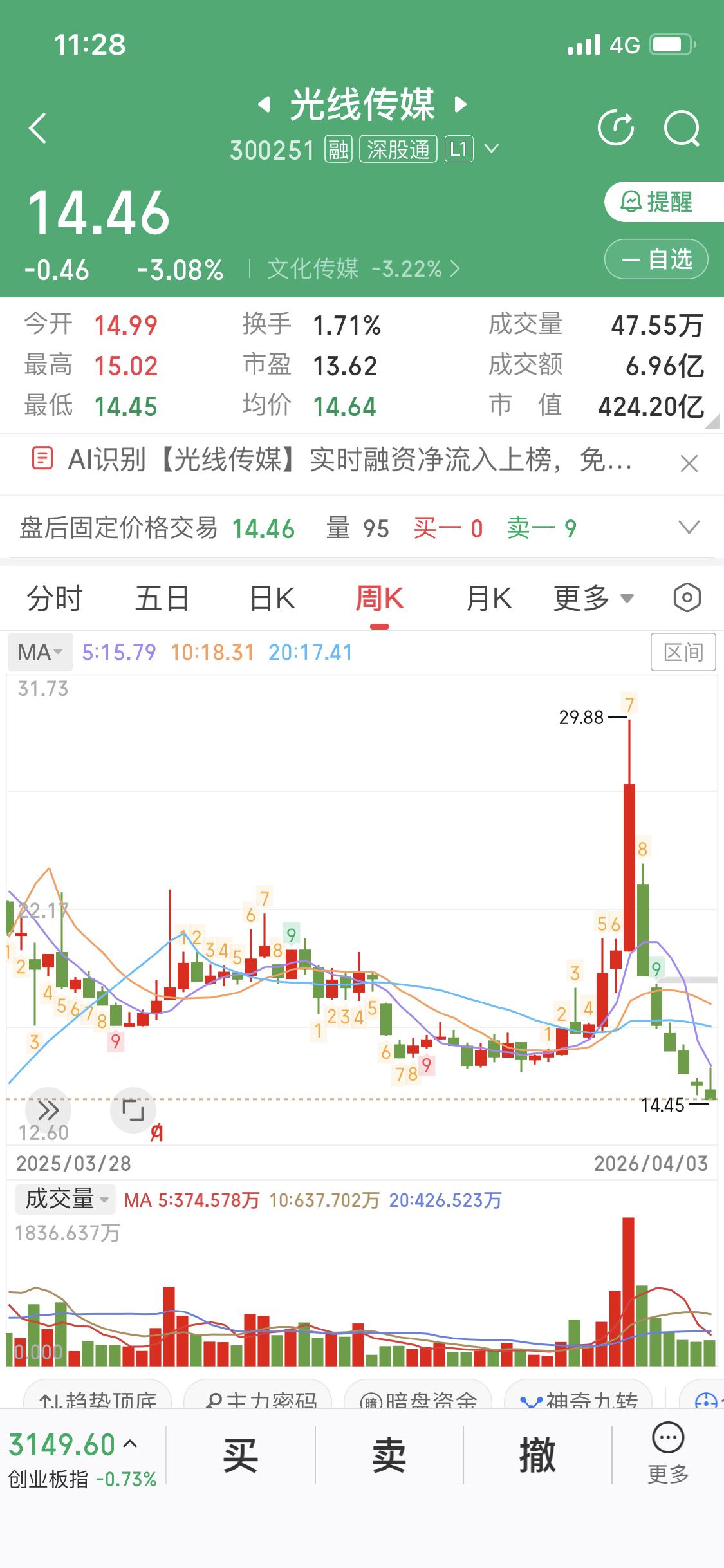Expand the 盘后固定价格交易 panel
Image resolution: width=724 pixels, height=1568 pixels.
(x=688, y=528)
